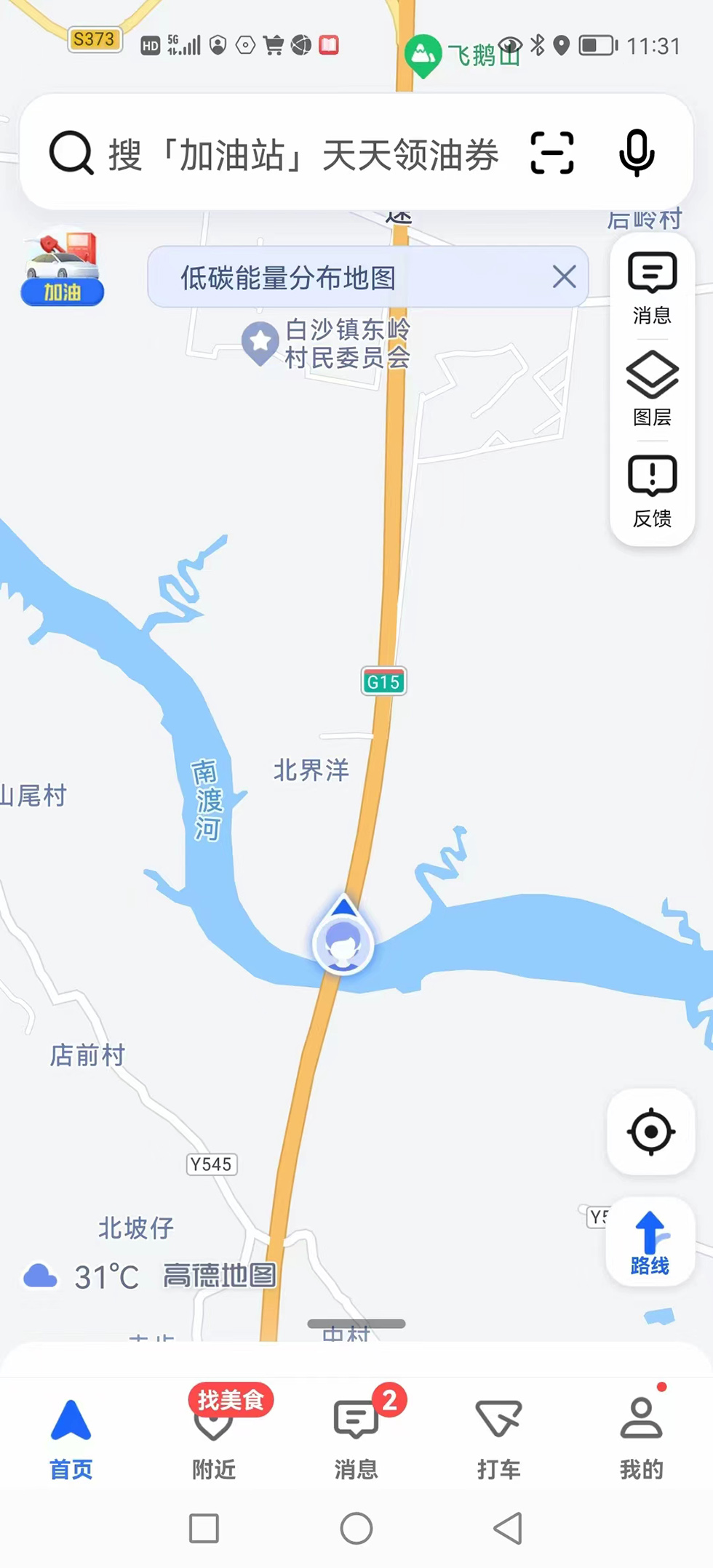Open the 加油 refuel shortcut

pos(63,269)
